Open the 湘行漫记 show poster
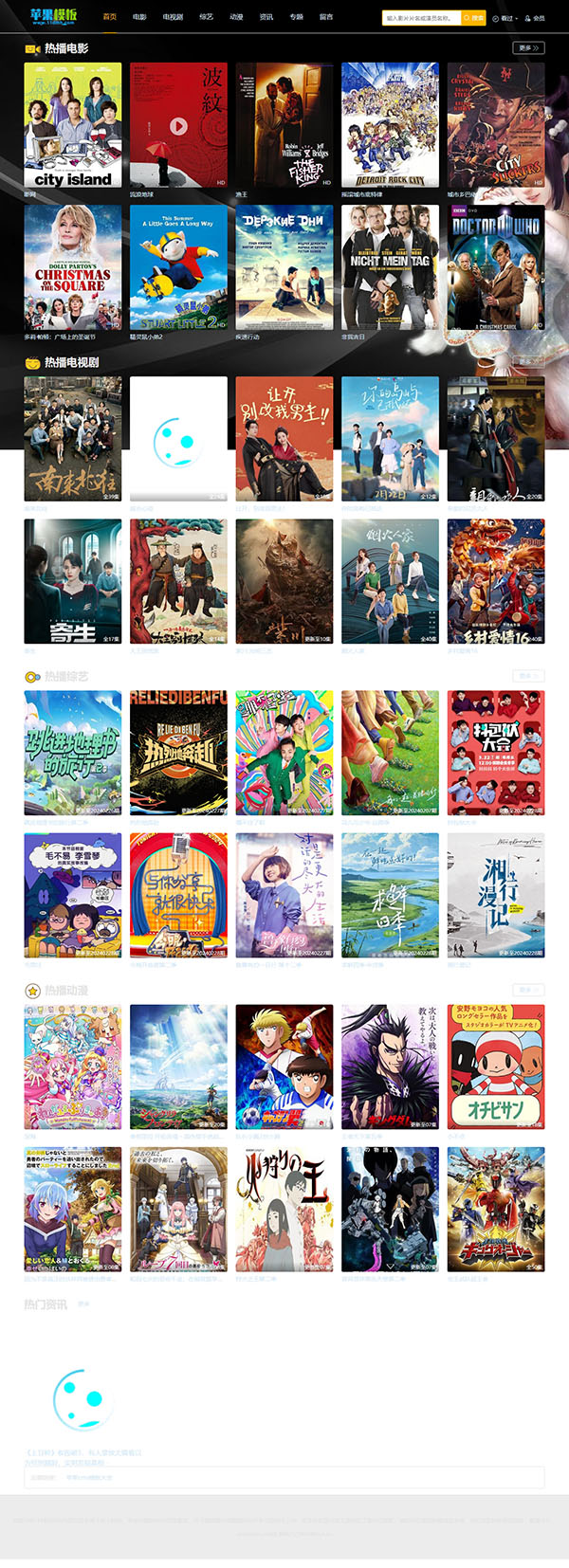The image size is (569, 1568). click(x=496, y=895)
